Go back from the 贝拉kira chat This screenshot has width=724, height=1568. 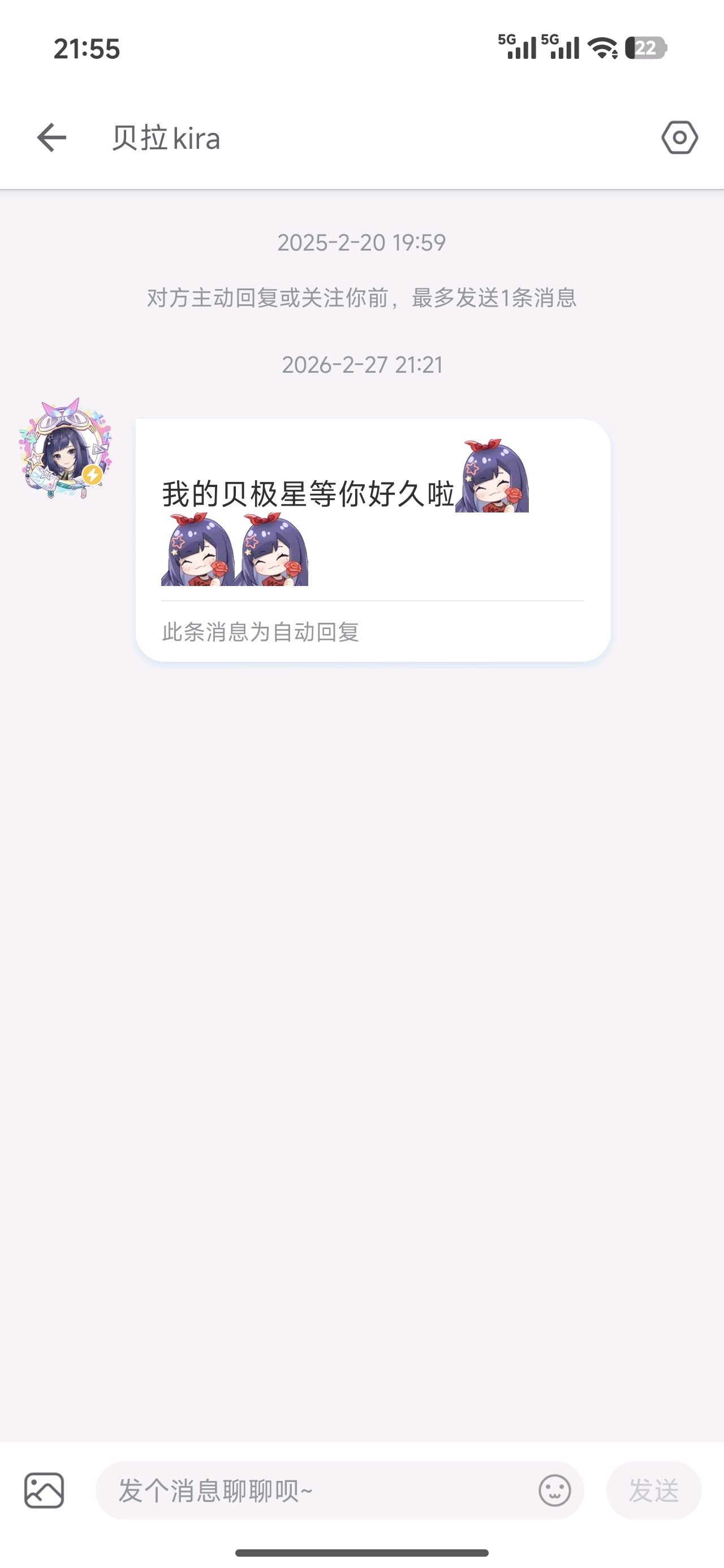52,137
